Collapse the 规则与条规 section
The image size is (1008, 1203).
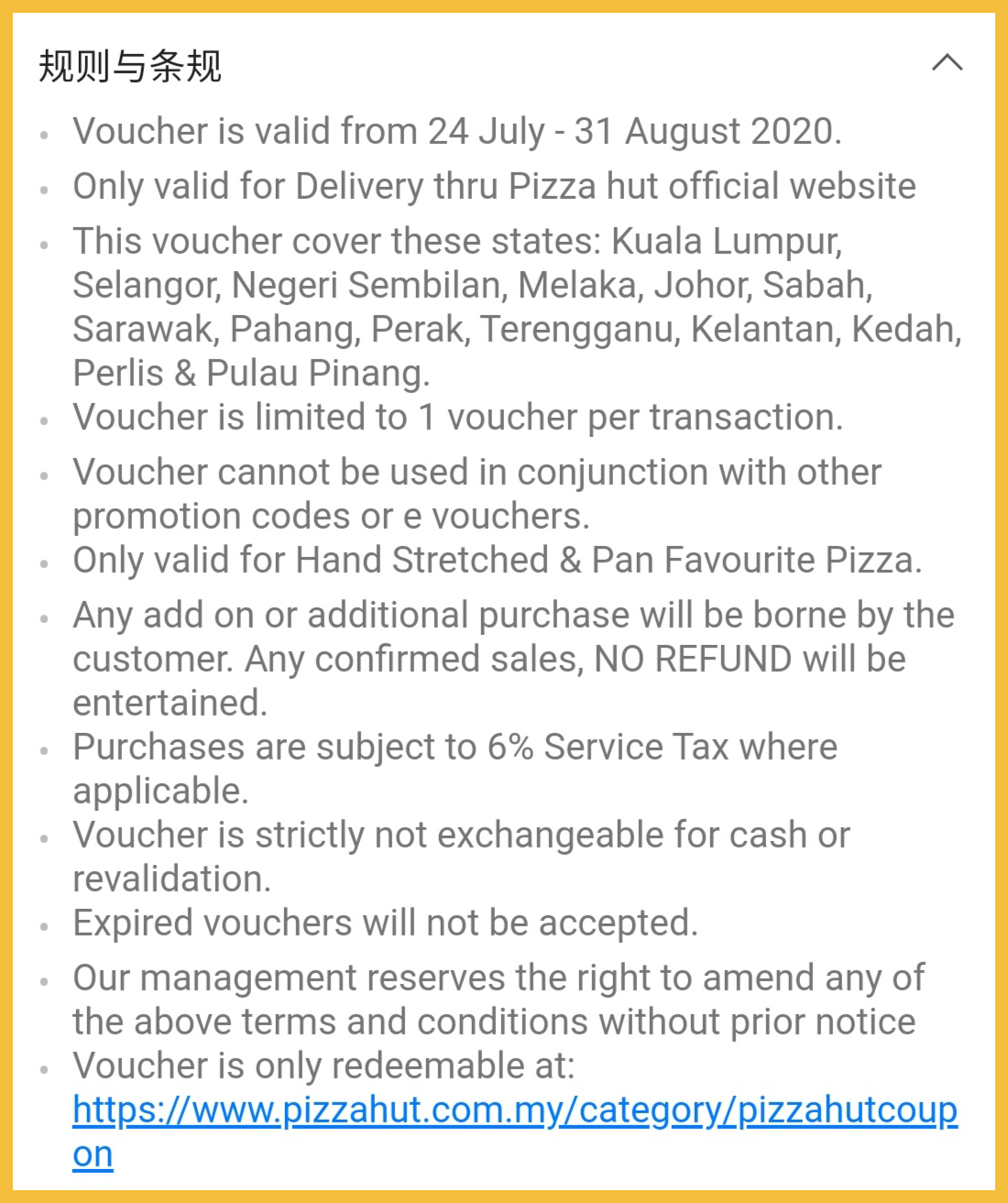pos(947,63)
